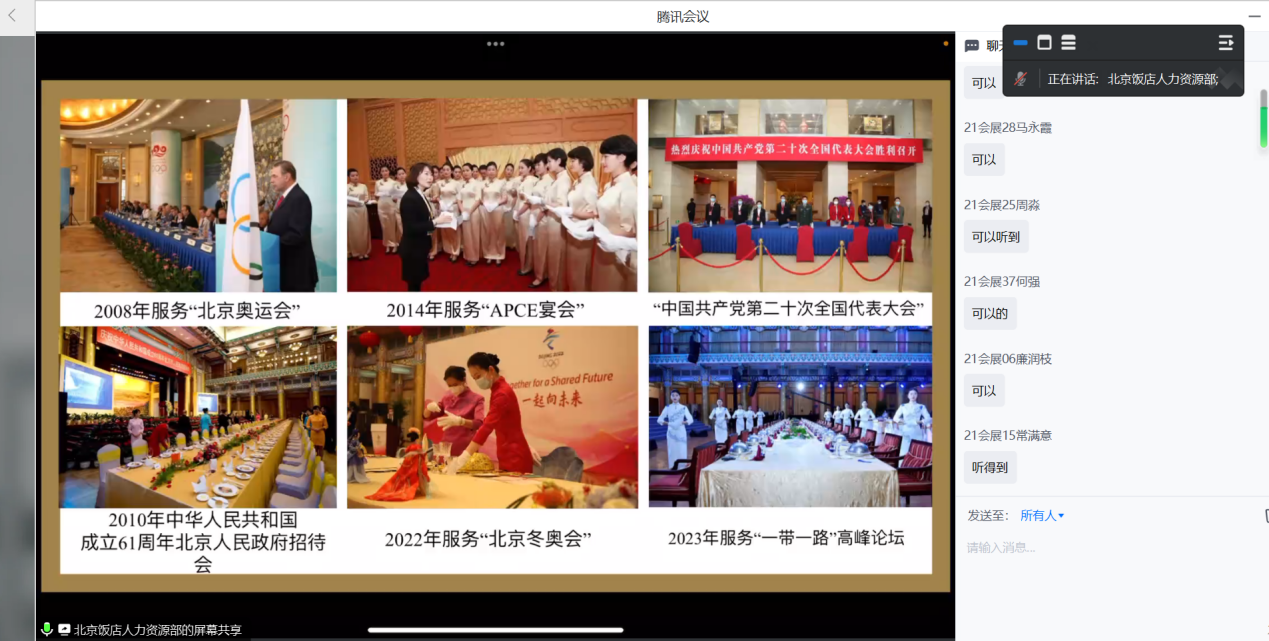
Task: Switch floating panel to stacked list view
Action: click(x=1068, y=43)
